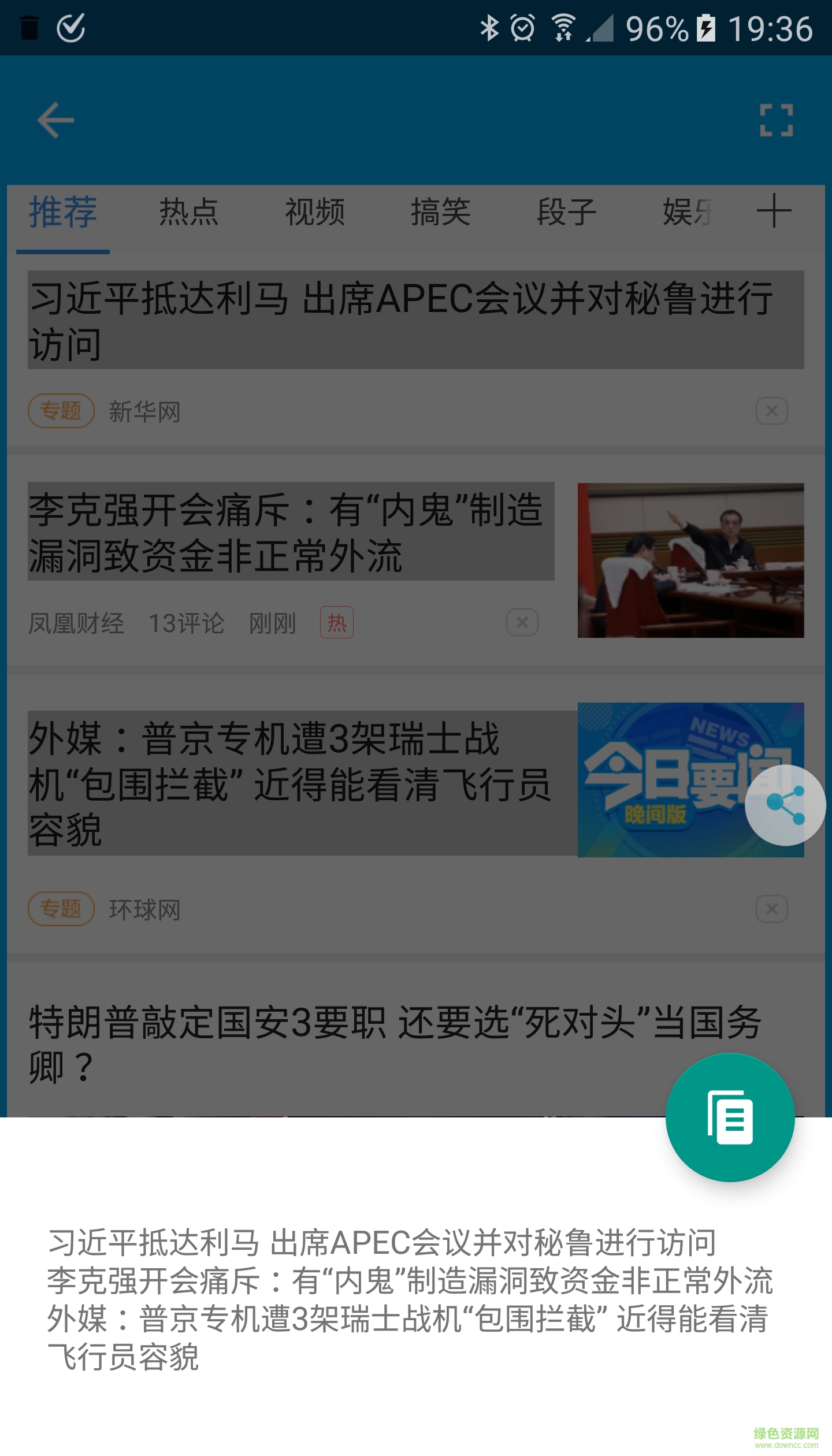
Task: Toggle the fullscreen selection icon
Action: [x=776, y=120]
